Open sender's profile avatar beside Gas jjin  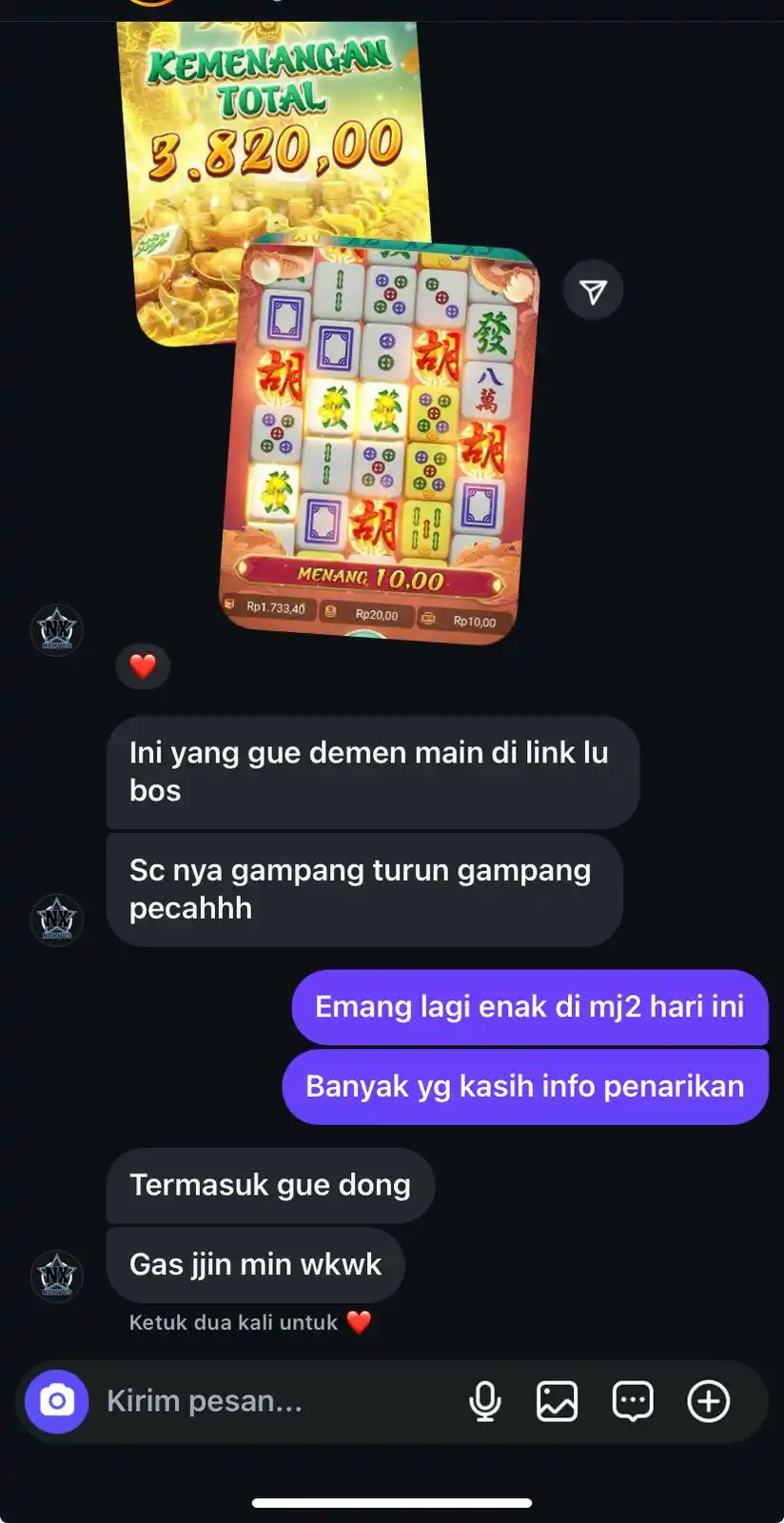pos(57,1276)
